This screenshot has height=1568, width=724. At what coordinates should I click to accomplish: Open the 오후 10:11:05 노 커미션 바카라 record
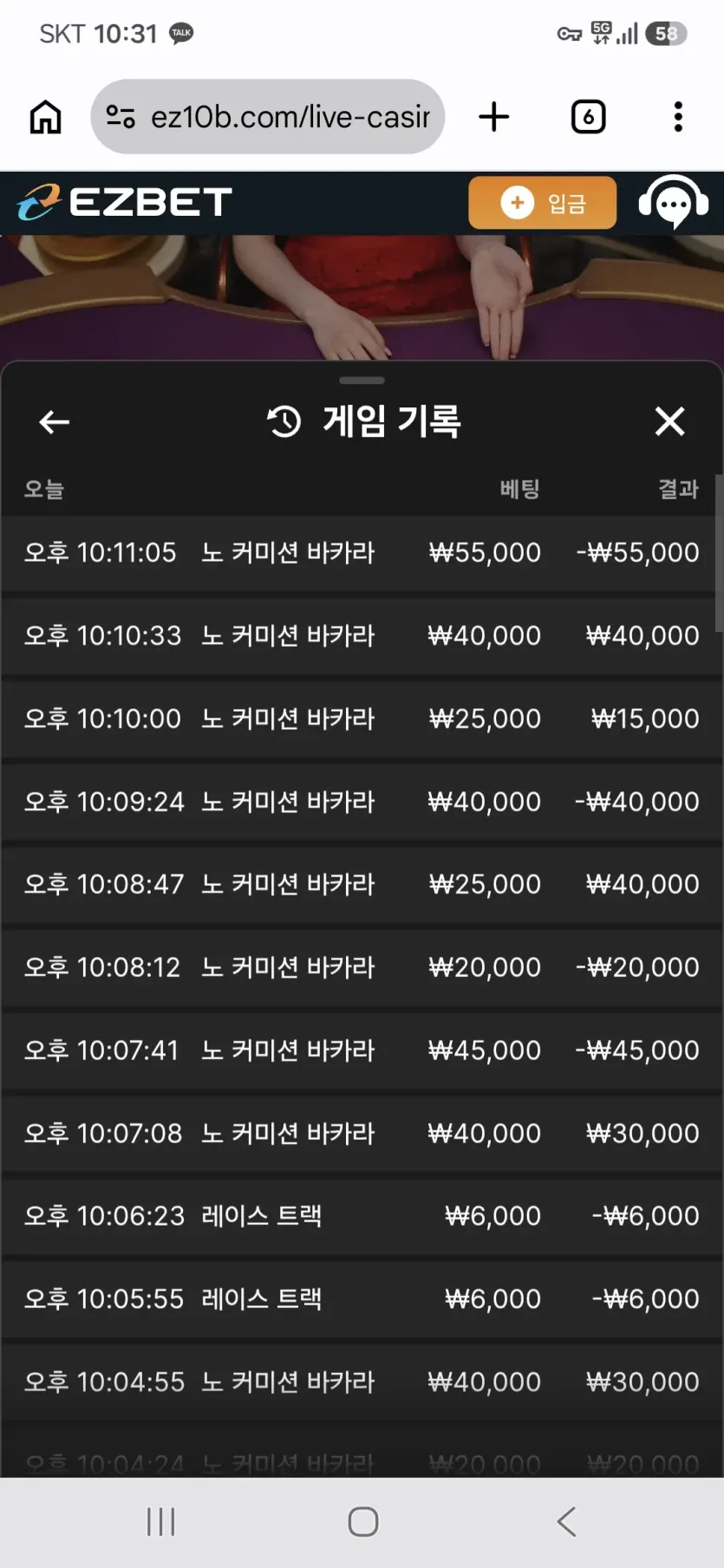click(362, 553)
